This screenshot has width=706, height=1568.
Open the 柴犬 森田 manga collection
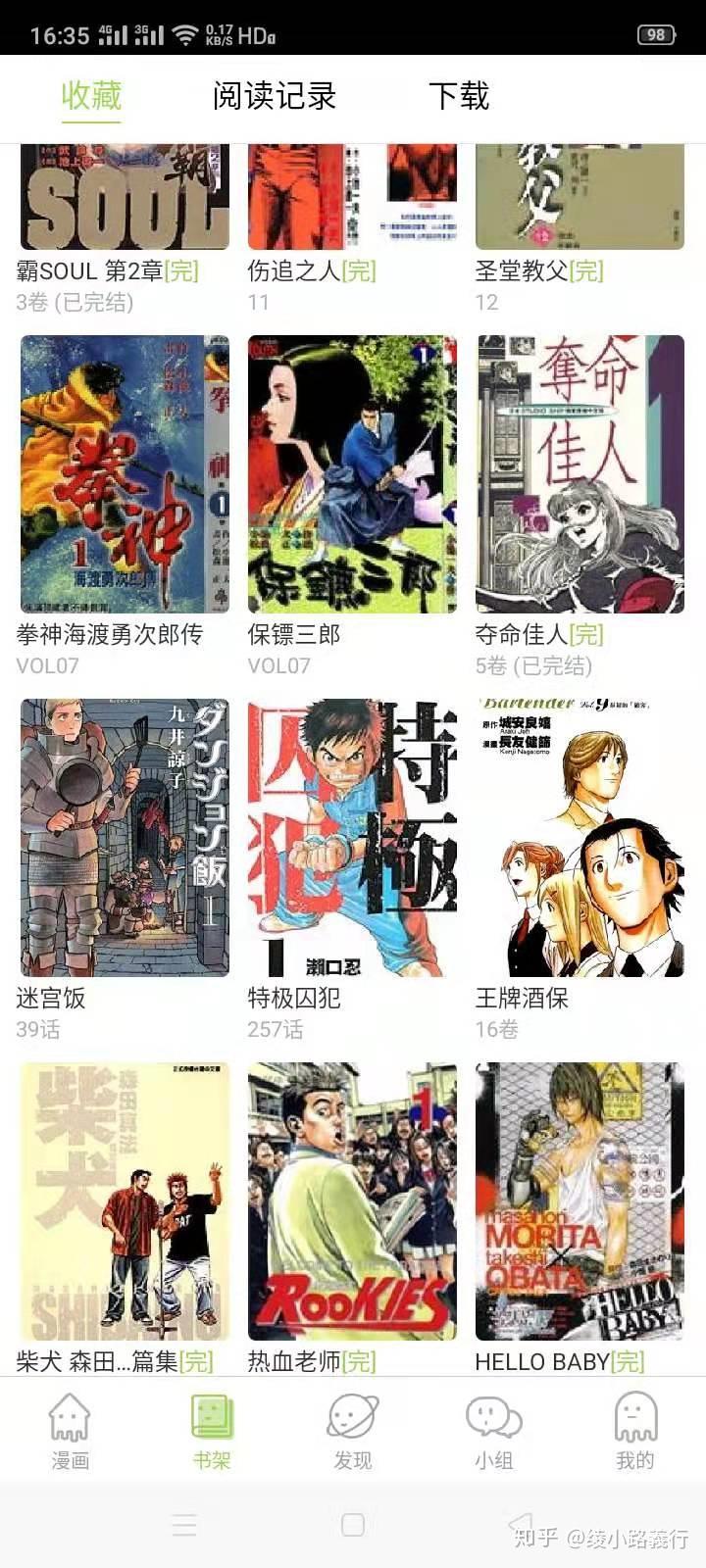tap(125, 1201)
